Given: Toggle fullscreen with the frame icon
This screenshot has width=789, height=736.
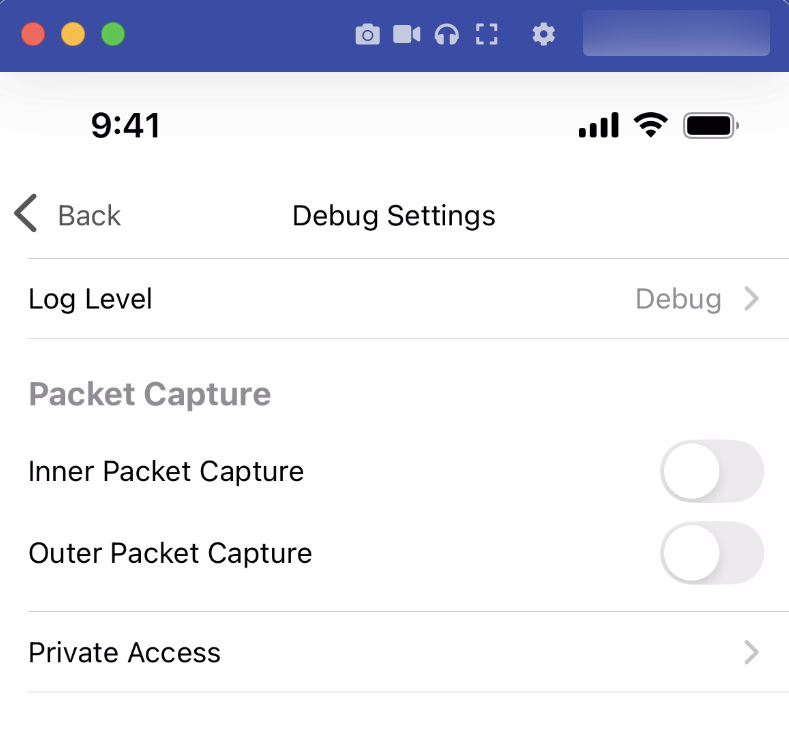Looking at the screenshot, I should [x=487, y=35].
